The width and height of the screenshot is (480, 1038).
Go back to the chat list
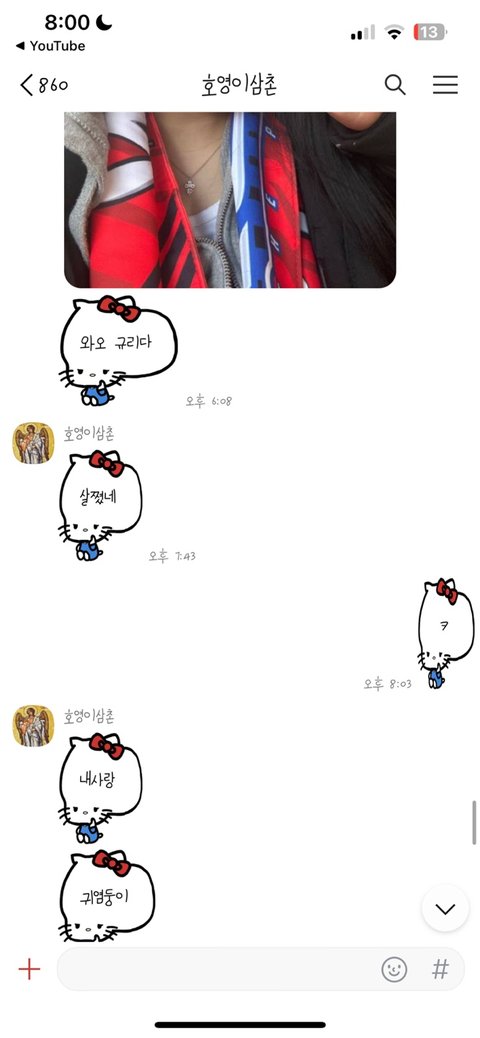pos(43,85)
